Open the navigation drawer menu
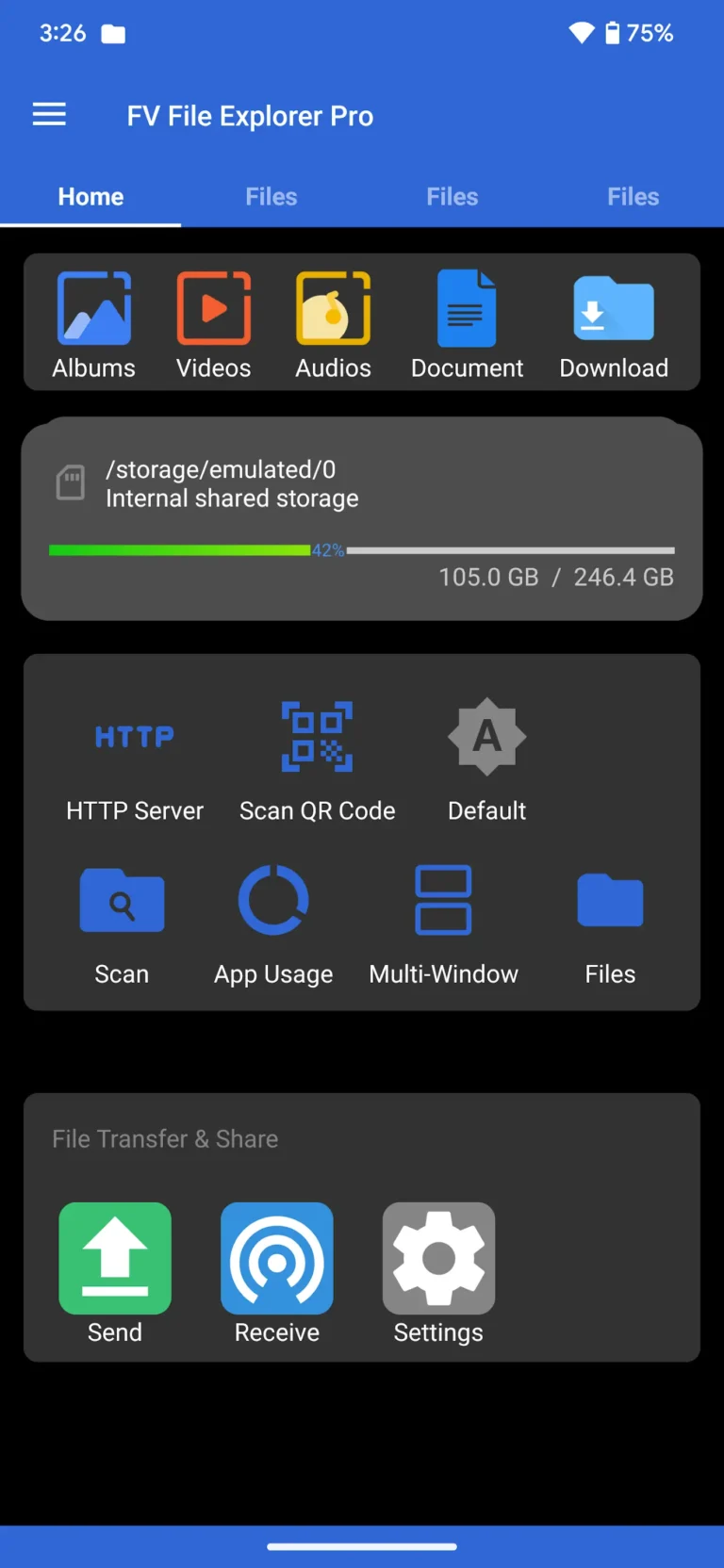The image size is (724, 1568). [x=49, y=114]
